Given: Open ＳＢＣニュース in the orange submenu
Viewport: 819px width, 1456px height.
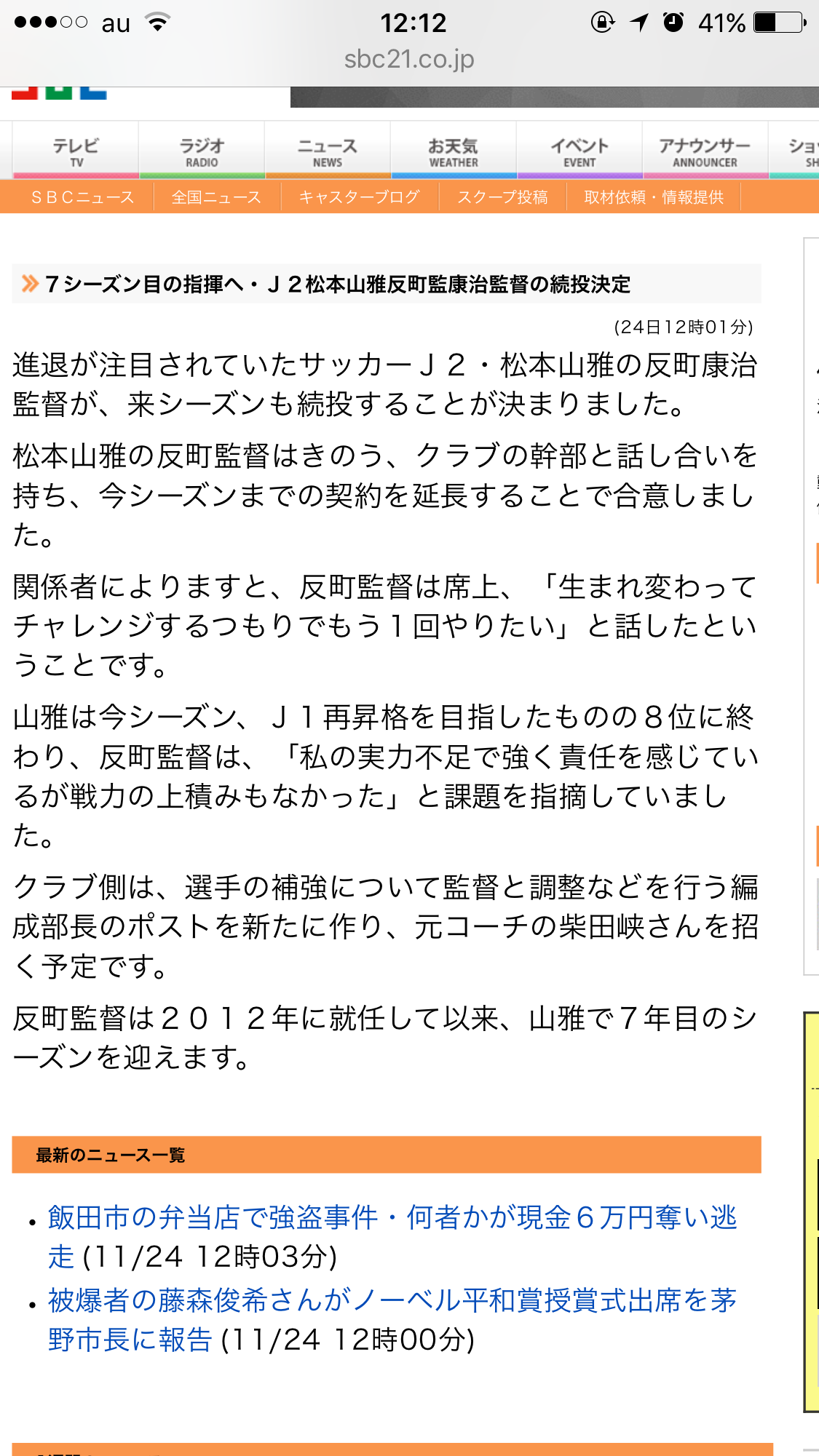Looking at the screenshot, I should pyautogui.click(x=82, y=197).
